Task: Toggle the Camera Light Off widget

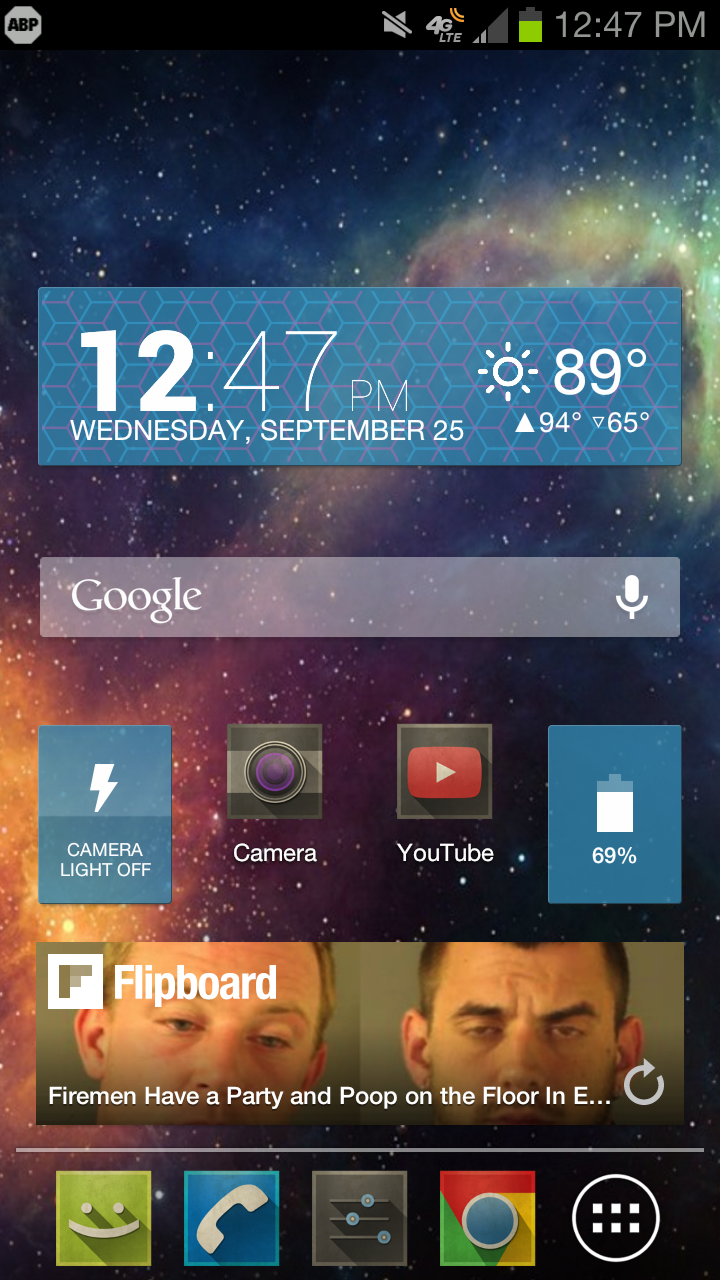Action: click(x=105, y=814)
